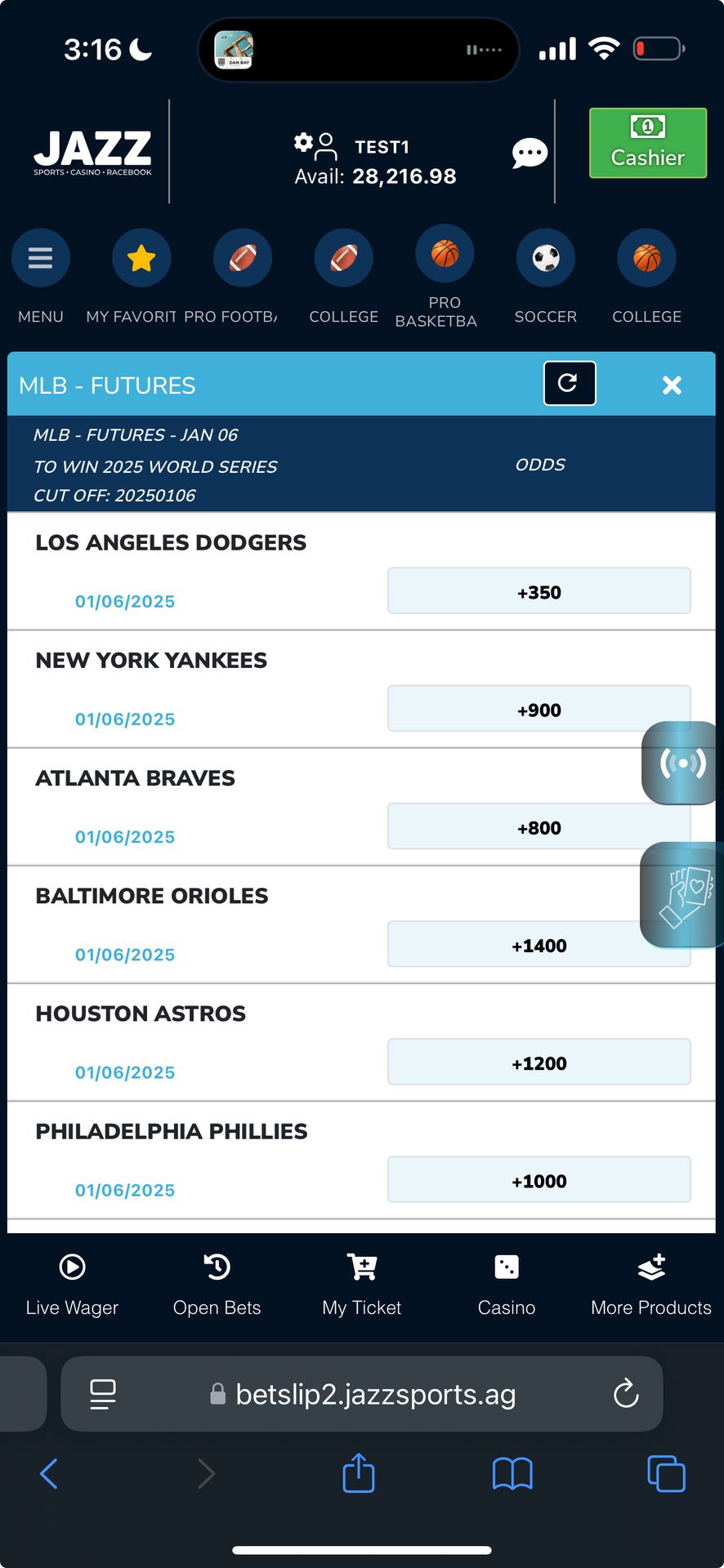Viewport: 724px width, 1568px height.
Task: Open the Cashier button
Action: [x=647, y=143]
